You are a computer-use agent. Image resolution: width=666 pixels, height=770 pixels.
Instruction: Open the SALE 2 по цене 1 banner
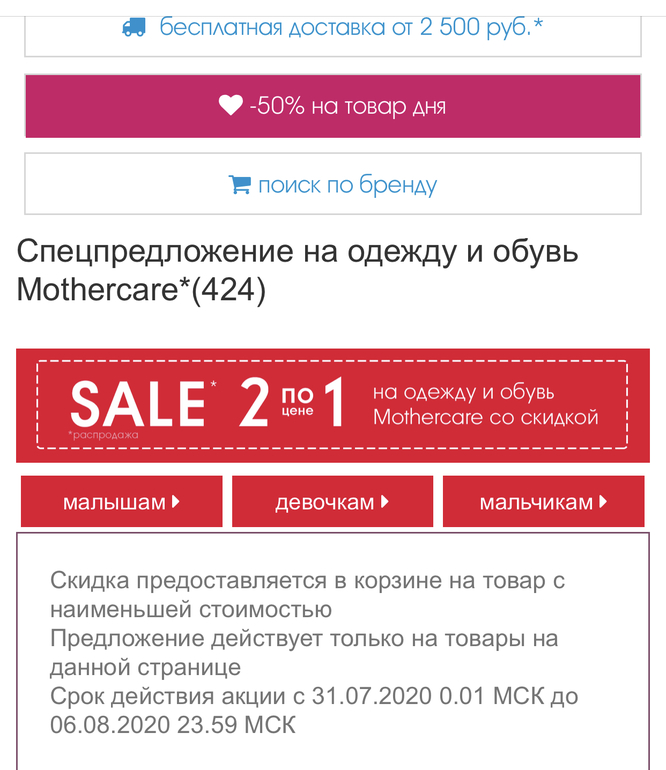pyautogui.click(x=332, y=404)
